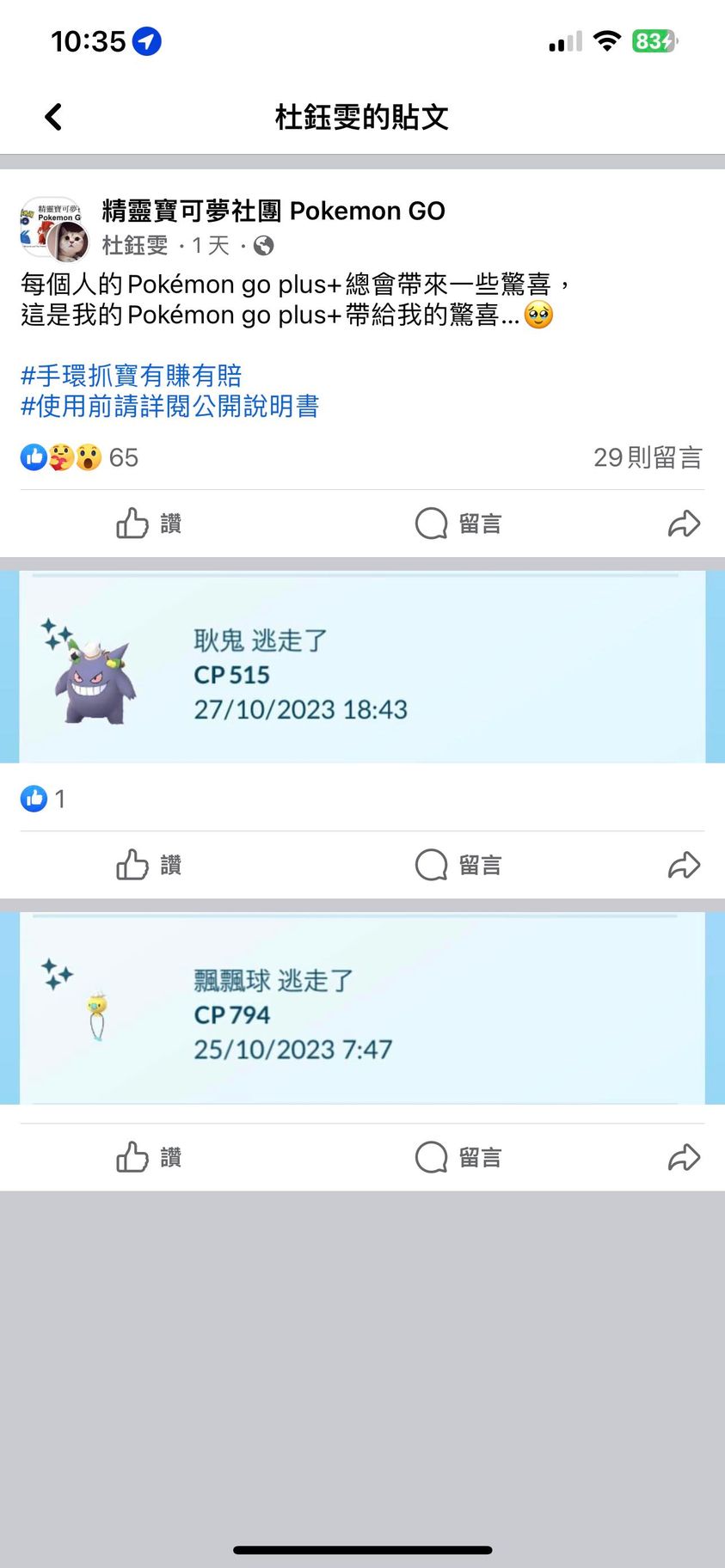The width and height of the screenshot is (725, 1568).
Task: View reactions on the 耿鬼 image
Action: (x=43, y=799)
